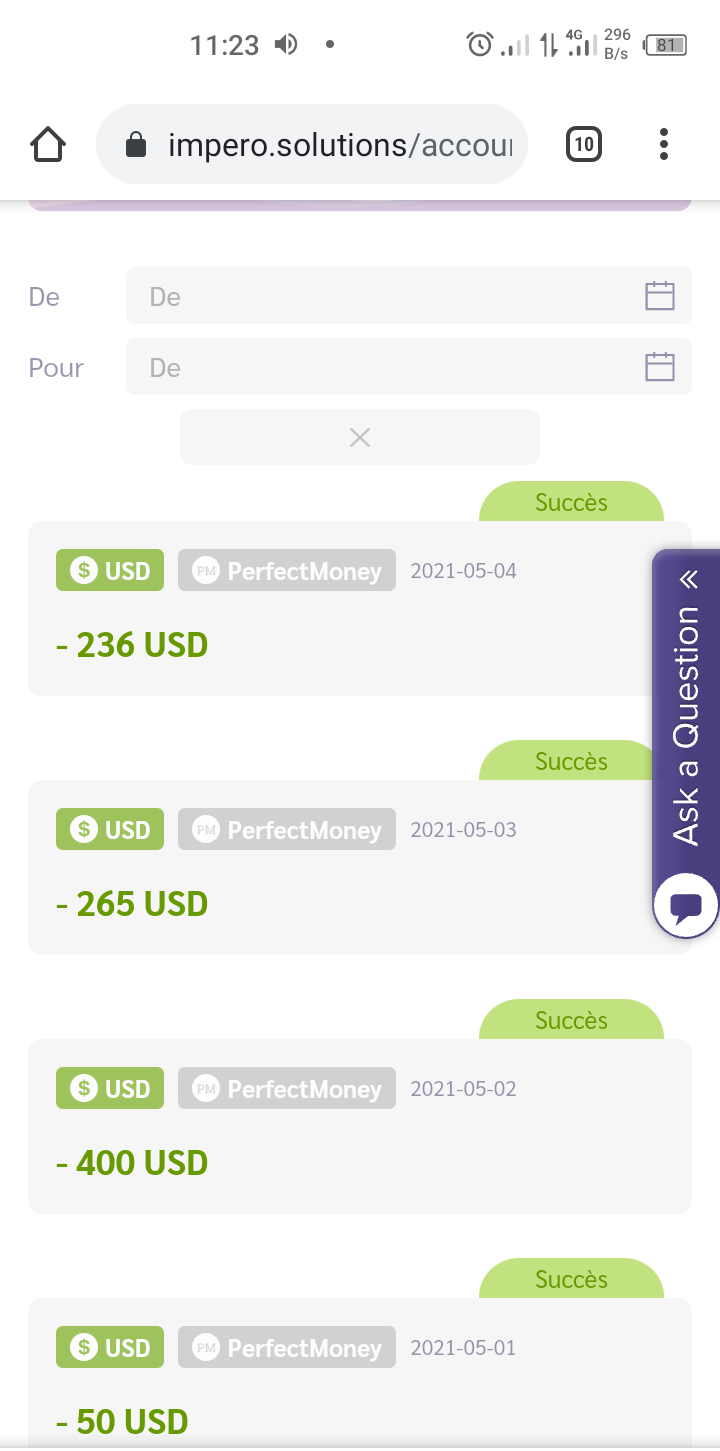Select the "De" start date field
The width and height of the screenshot is (720, 1451).
click(408, 296)
